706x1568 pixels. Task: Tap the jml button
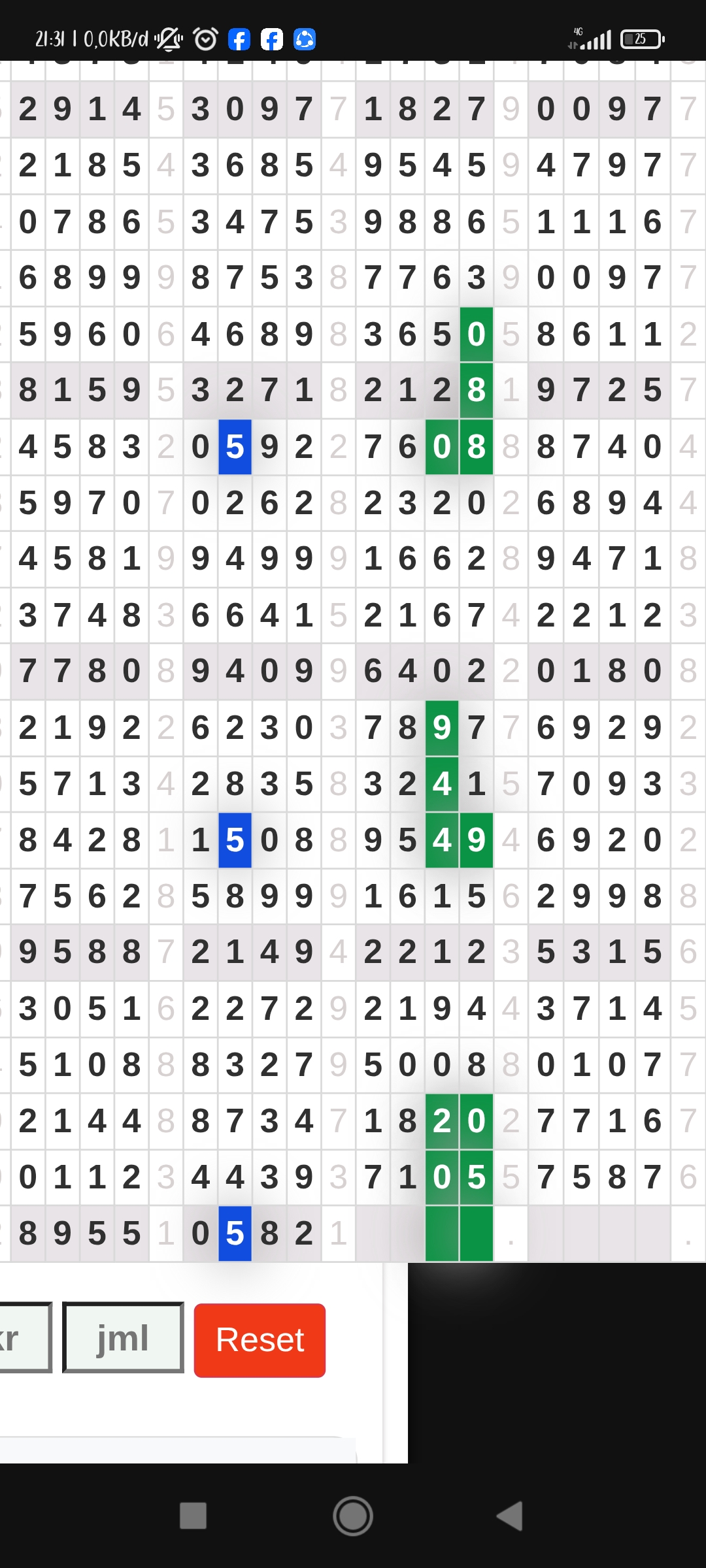click(123, 1337)
